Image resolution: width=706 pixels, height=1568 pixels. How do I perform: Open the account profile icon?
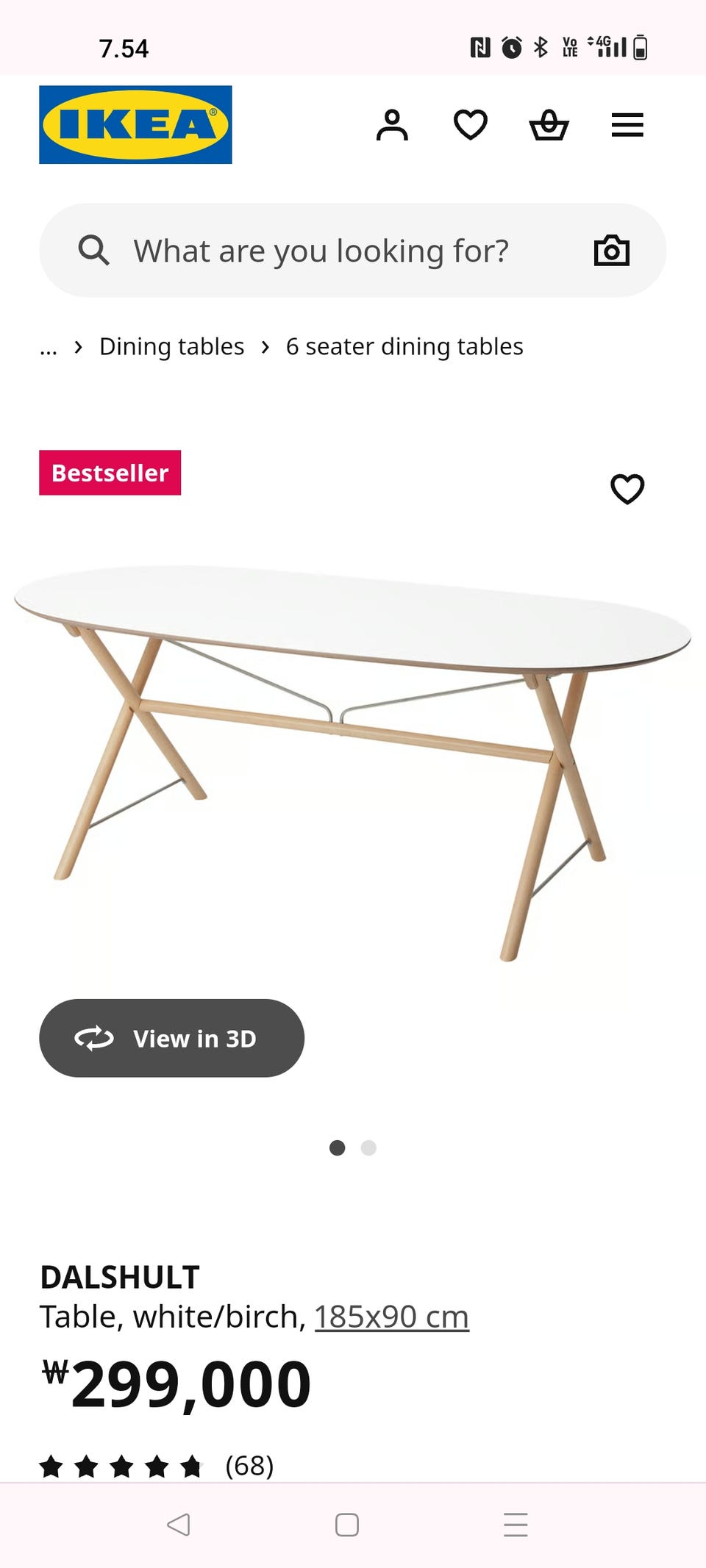tap(392, 125)
